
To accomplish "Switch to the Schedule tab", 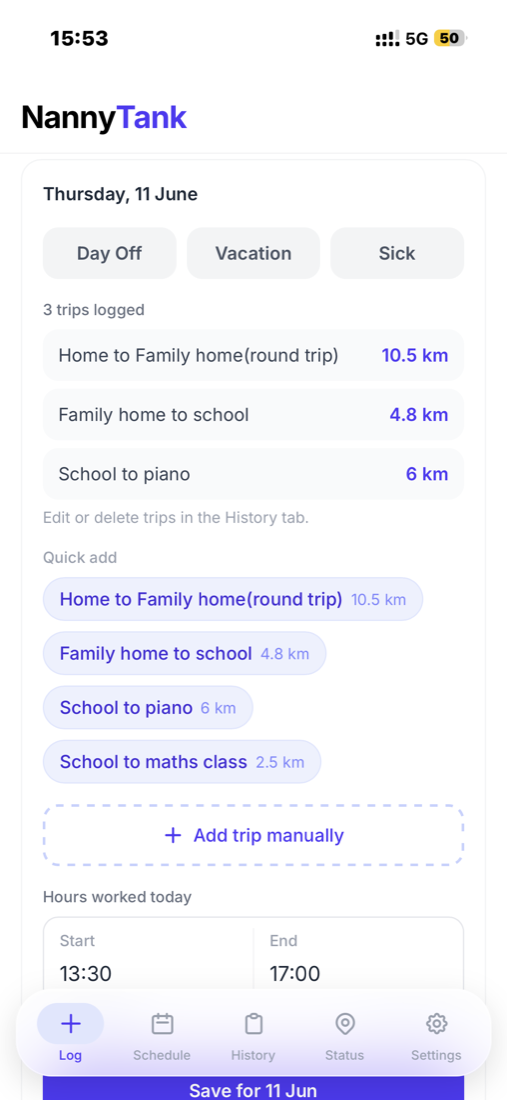I will coord(162,1033).
